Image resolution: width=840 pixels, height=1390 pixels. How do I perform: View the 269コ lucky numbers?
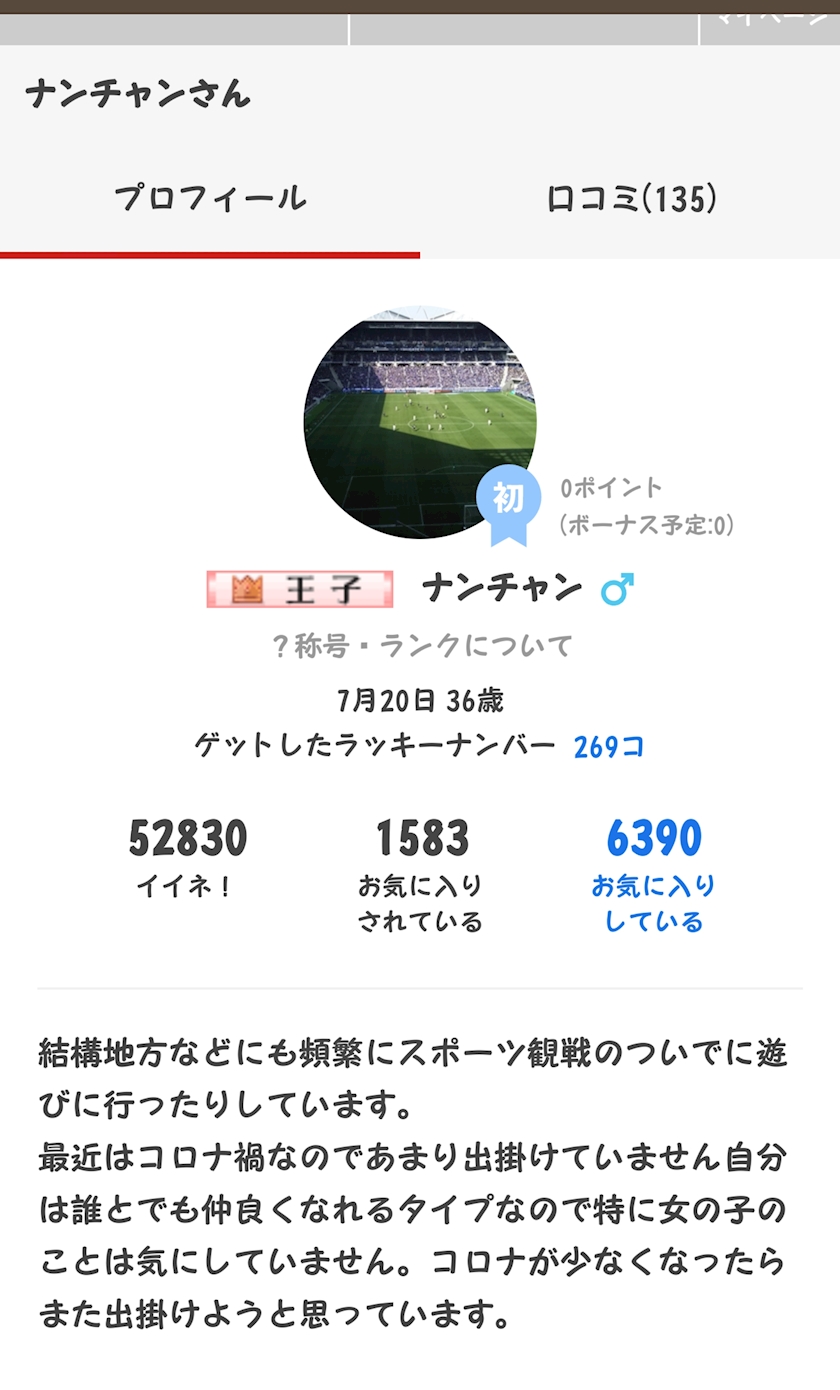point(609,746)
